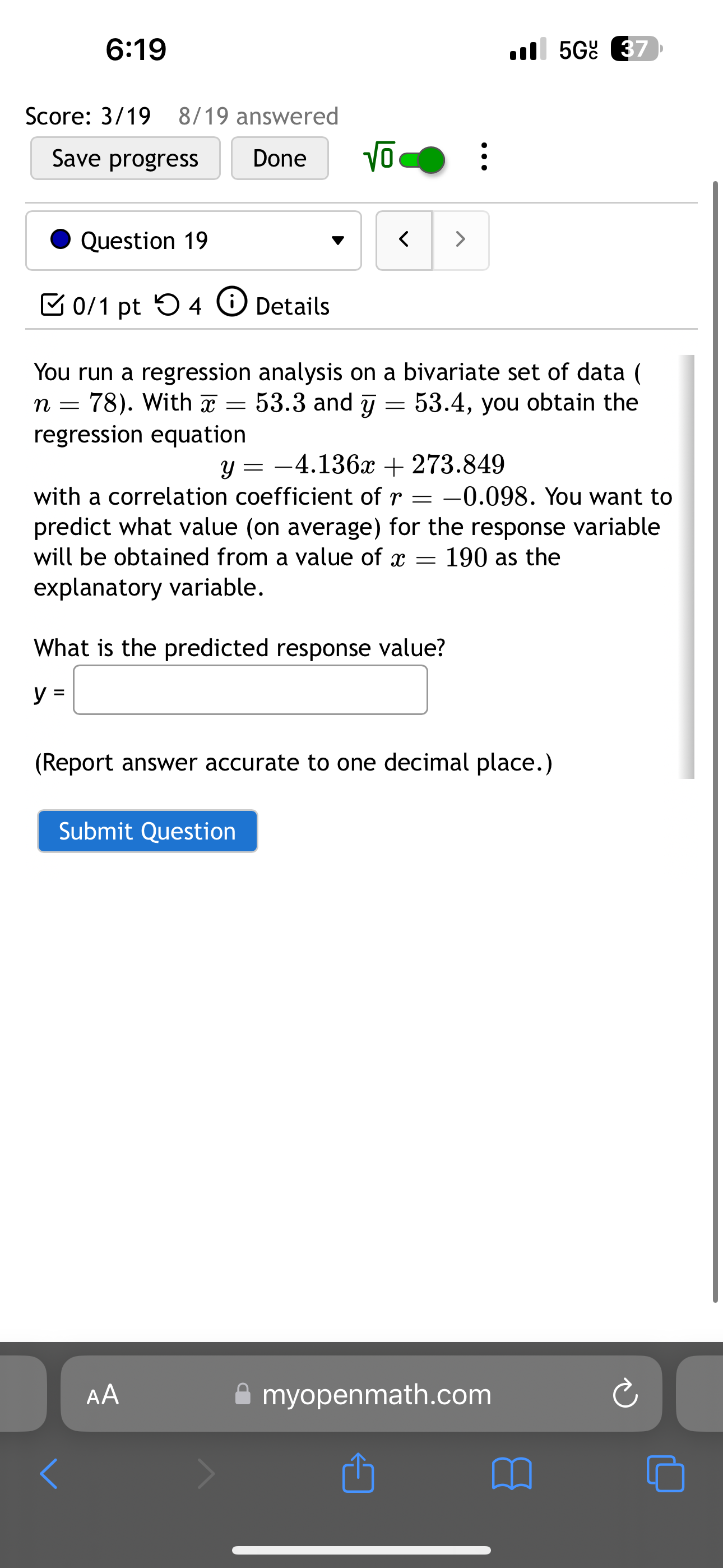Image resolution: width=723 pixels, height=1568 pixels.
Task: Advance to the next question with the right chevron
Action: click(461, 239)
